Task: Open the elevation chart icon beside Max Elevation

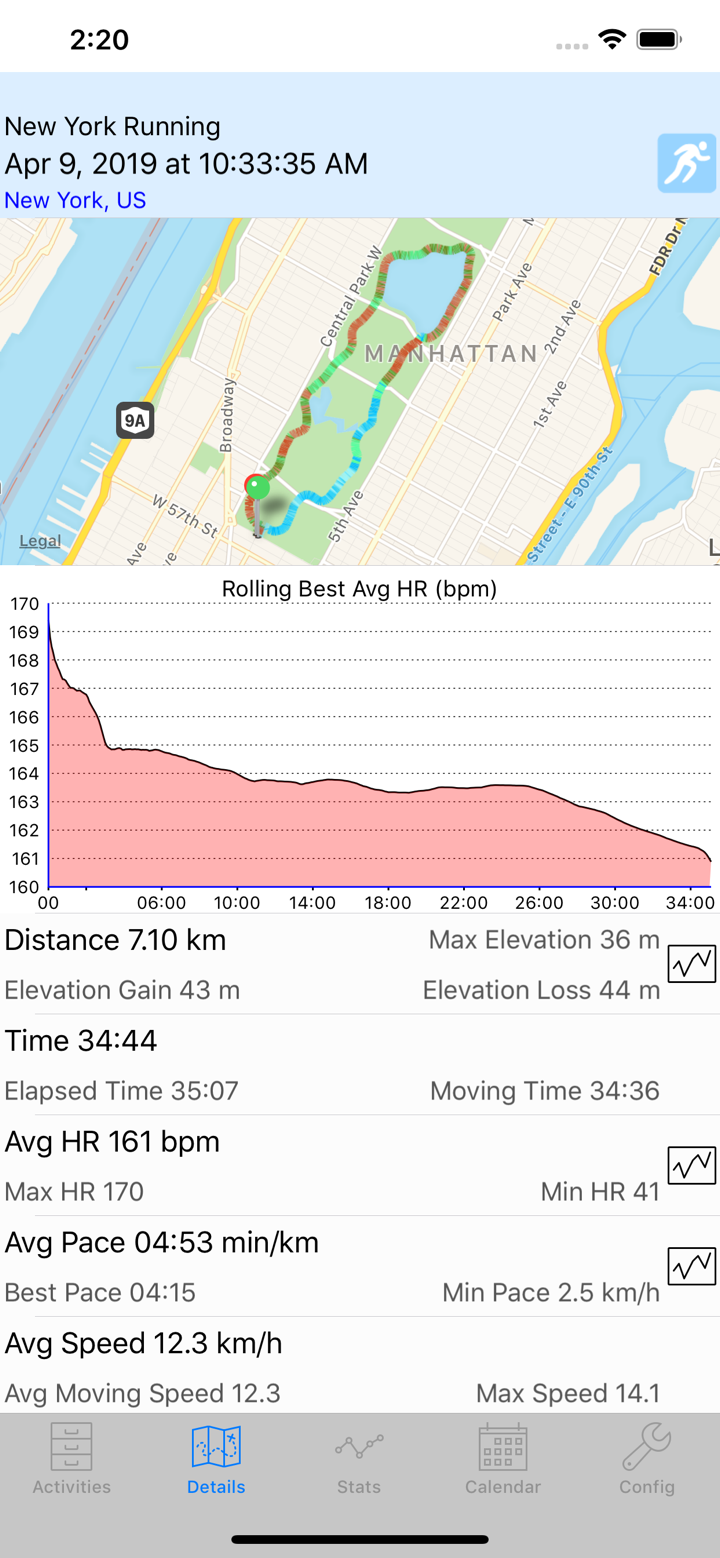Action: pyautogui.click(x=691, y=963)
